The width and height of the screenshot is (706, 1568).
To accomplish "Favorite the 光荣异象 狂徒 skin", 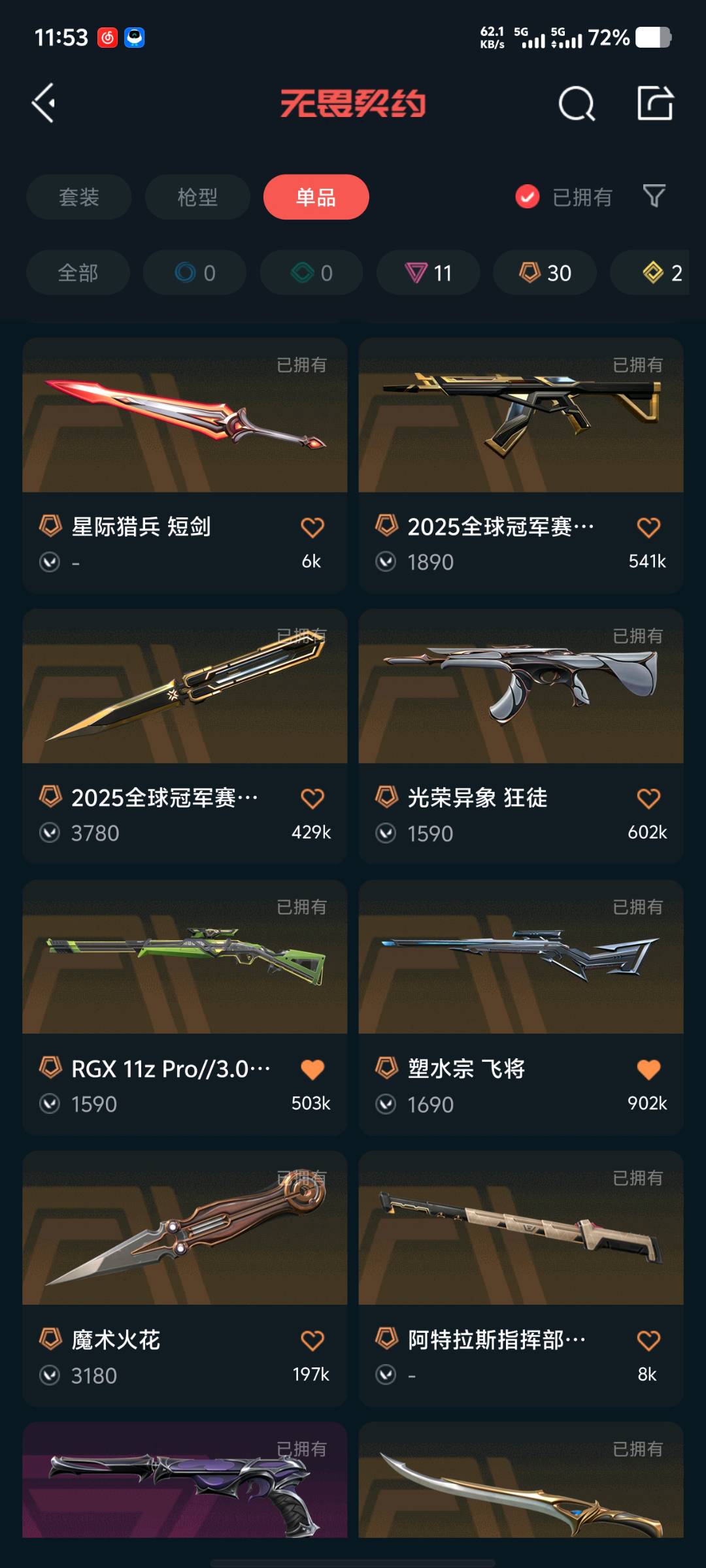I will 648,798.
